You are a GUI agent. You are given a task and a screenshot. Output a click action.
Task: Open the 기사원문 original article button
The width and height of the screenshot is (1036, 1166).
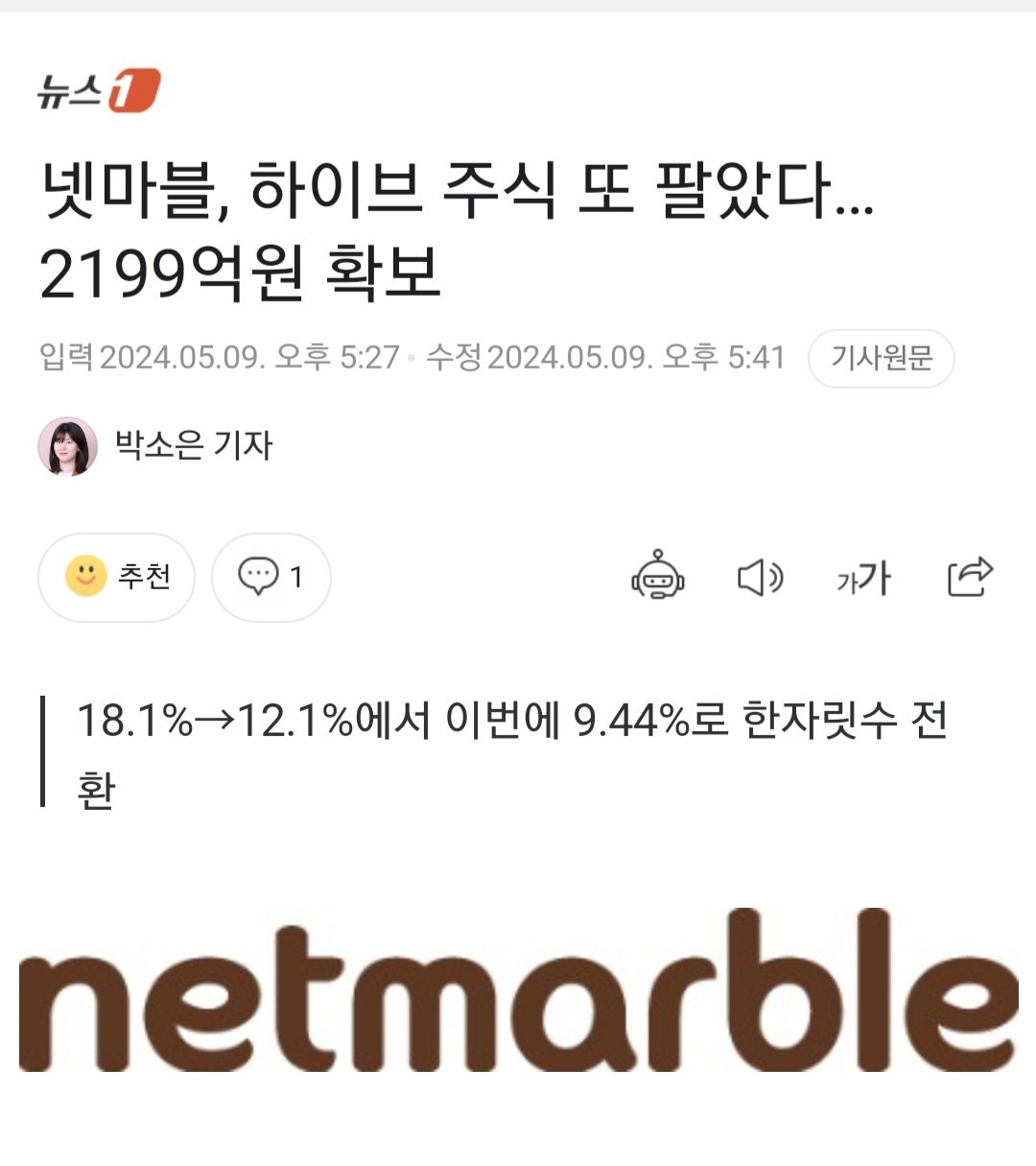(881, 359)
